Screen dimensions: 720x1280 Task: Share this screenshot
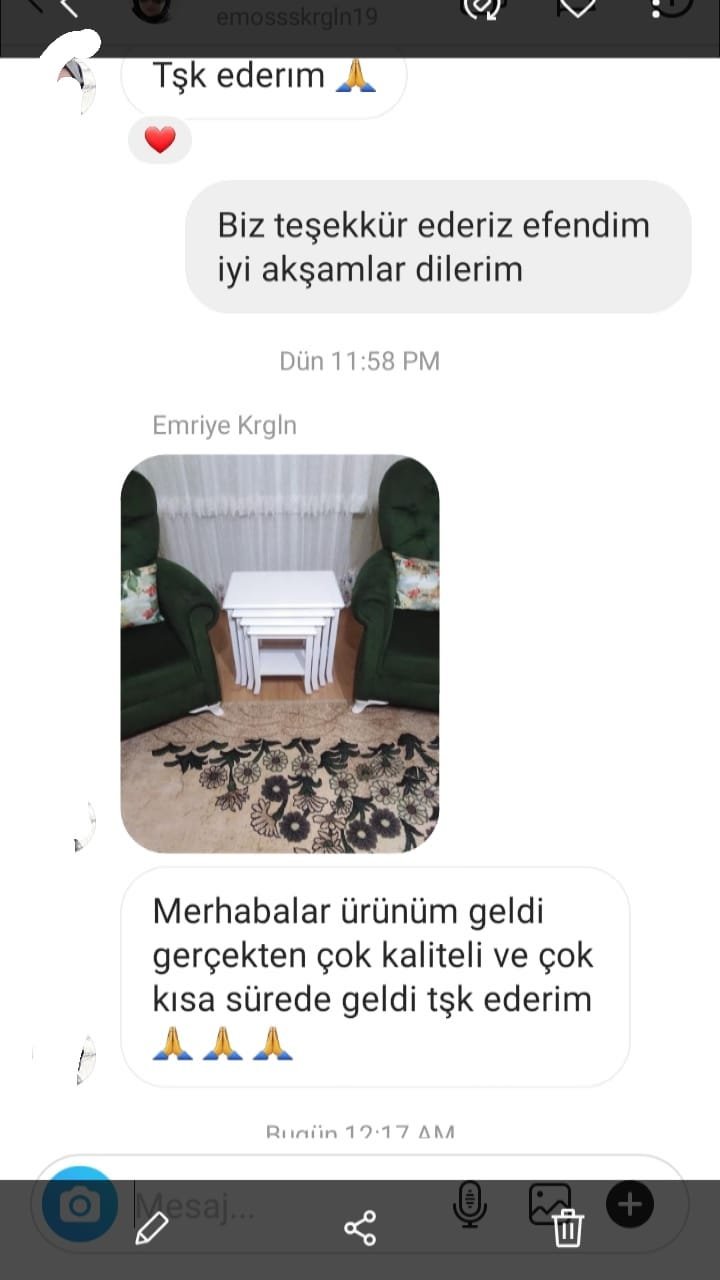[x=360, y=1228]
